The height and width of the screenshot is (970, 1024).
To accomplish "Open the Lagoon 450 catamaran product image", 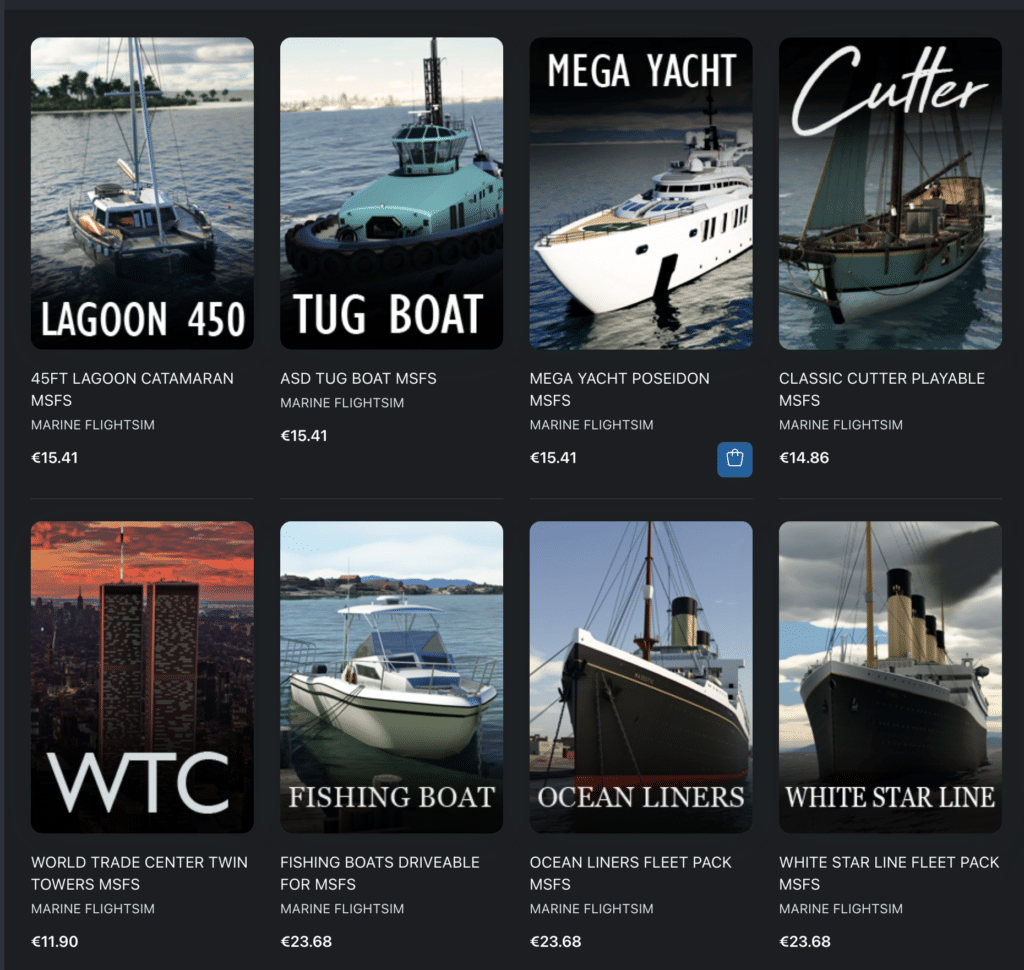I will pos(142,193).
